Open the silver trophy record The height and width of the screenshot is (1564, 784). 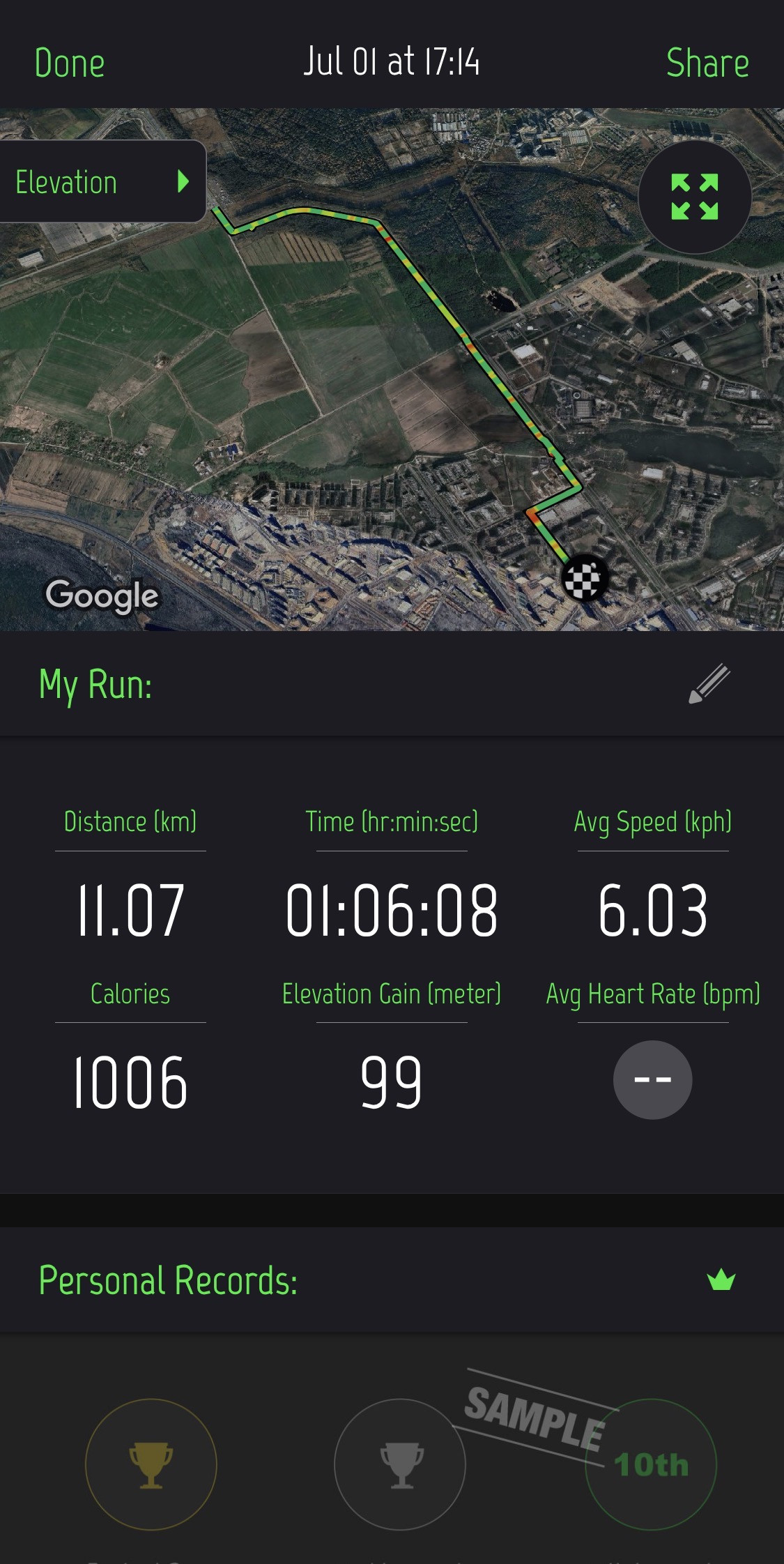click(400, 1464)
